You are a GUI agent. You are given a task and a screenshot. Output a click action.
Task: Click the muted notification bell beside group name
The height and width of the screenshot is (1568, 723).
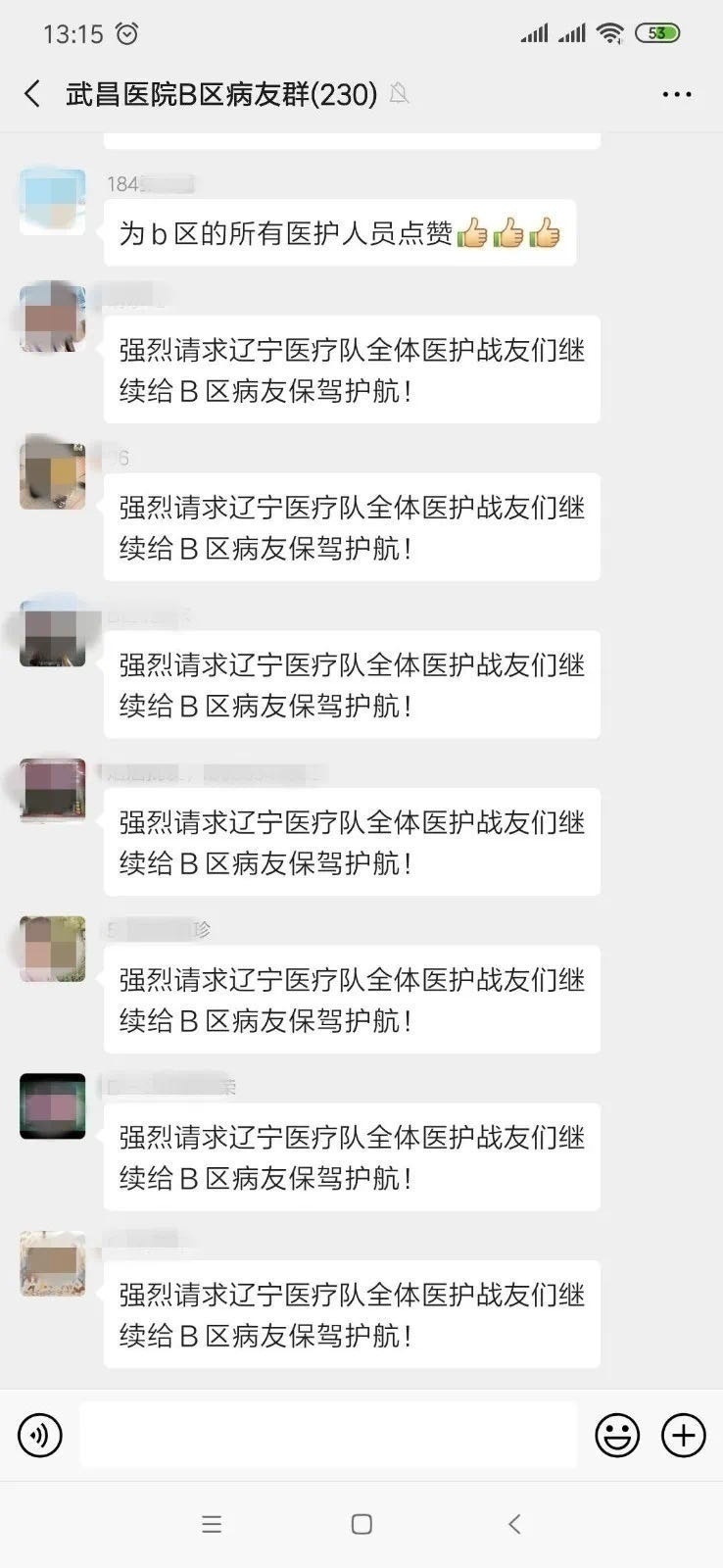pos(399,95)
